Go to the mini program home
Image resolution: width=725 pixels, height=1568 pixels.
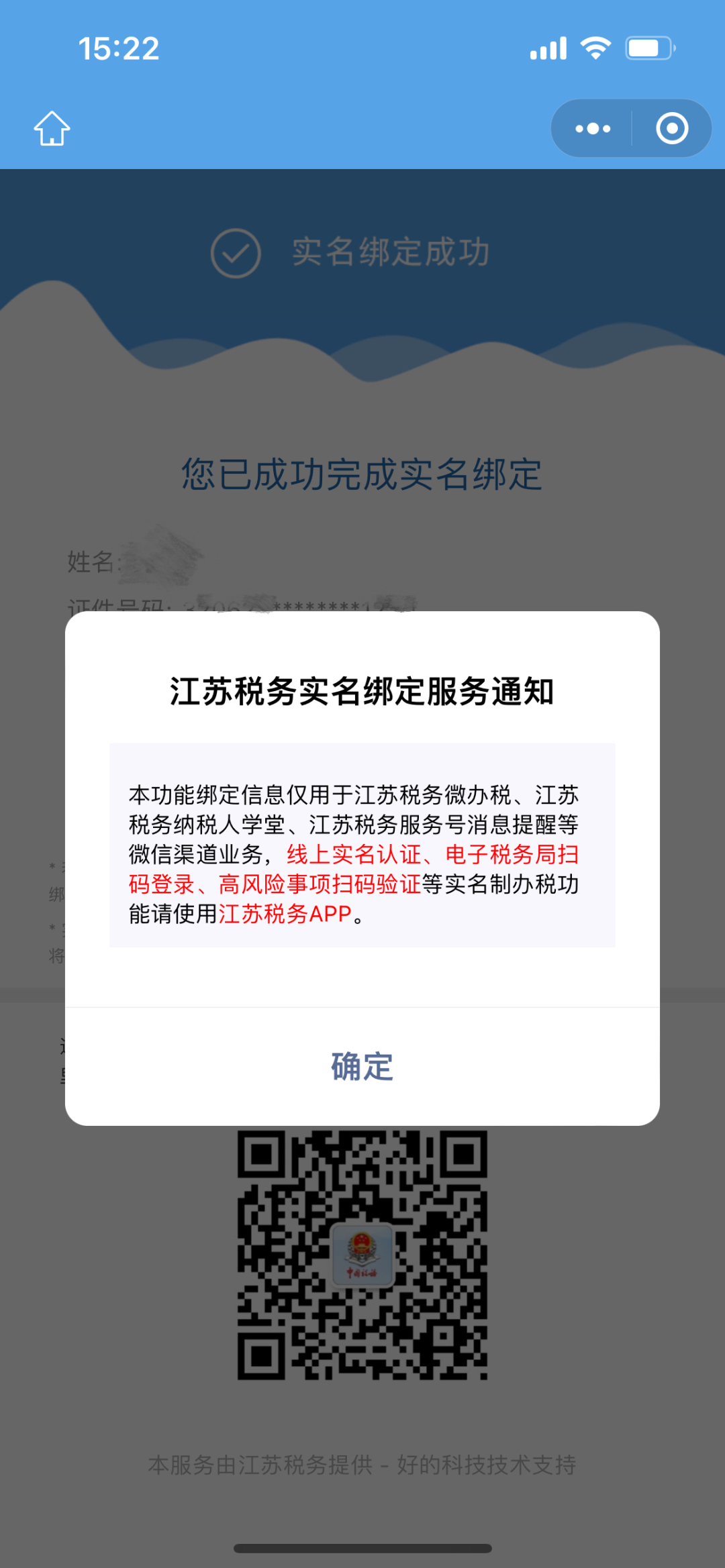click(x=52, y=128)
